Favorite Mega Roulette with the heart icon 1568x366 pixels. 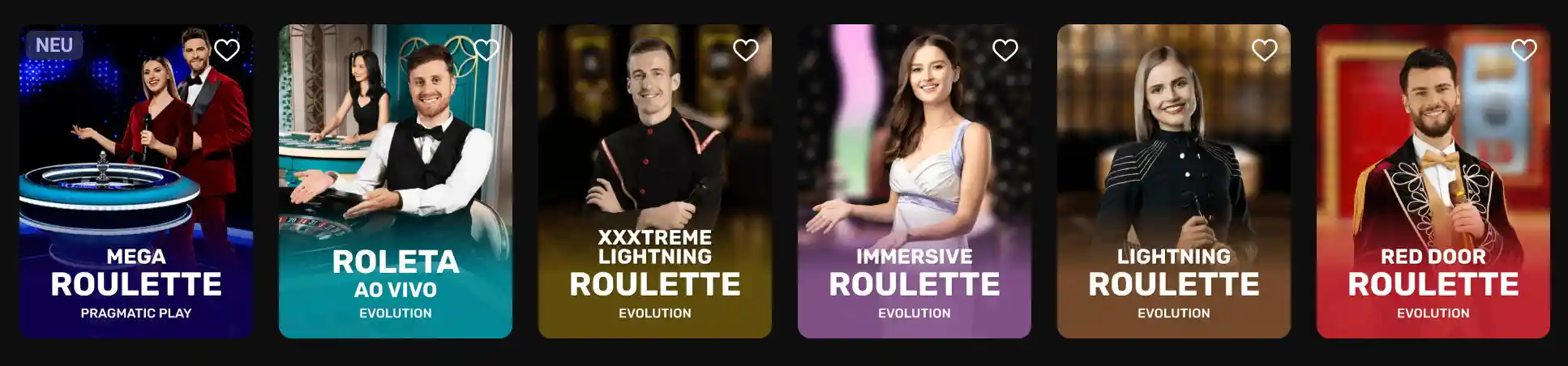[x=227, y=50]
